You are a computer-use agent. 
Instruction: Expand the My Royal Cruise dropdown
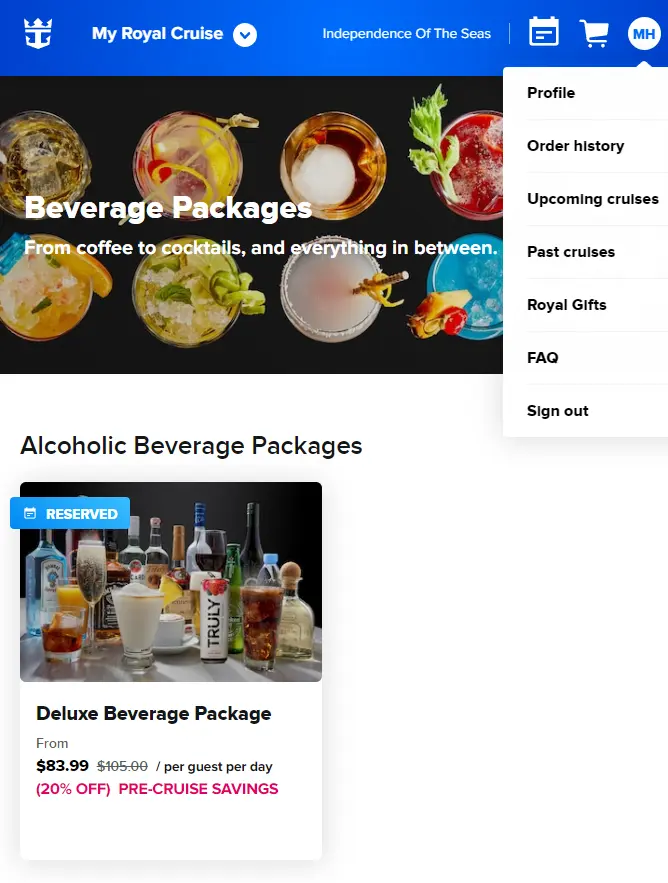(245, 35)
